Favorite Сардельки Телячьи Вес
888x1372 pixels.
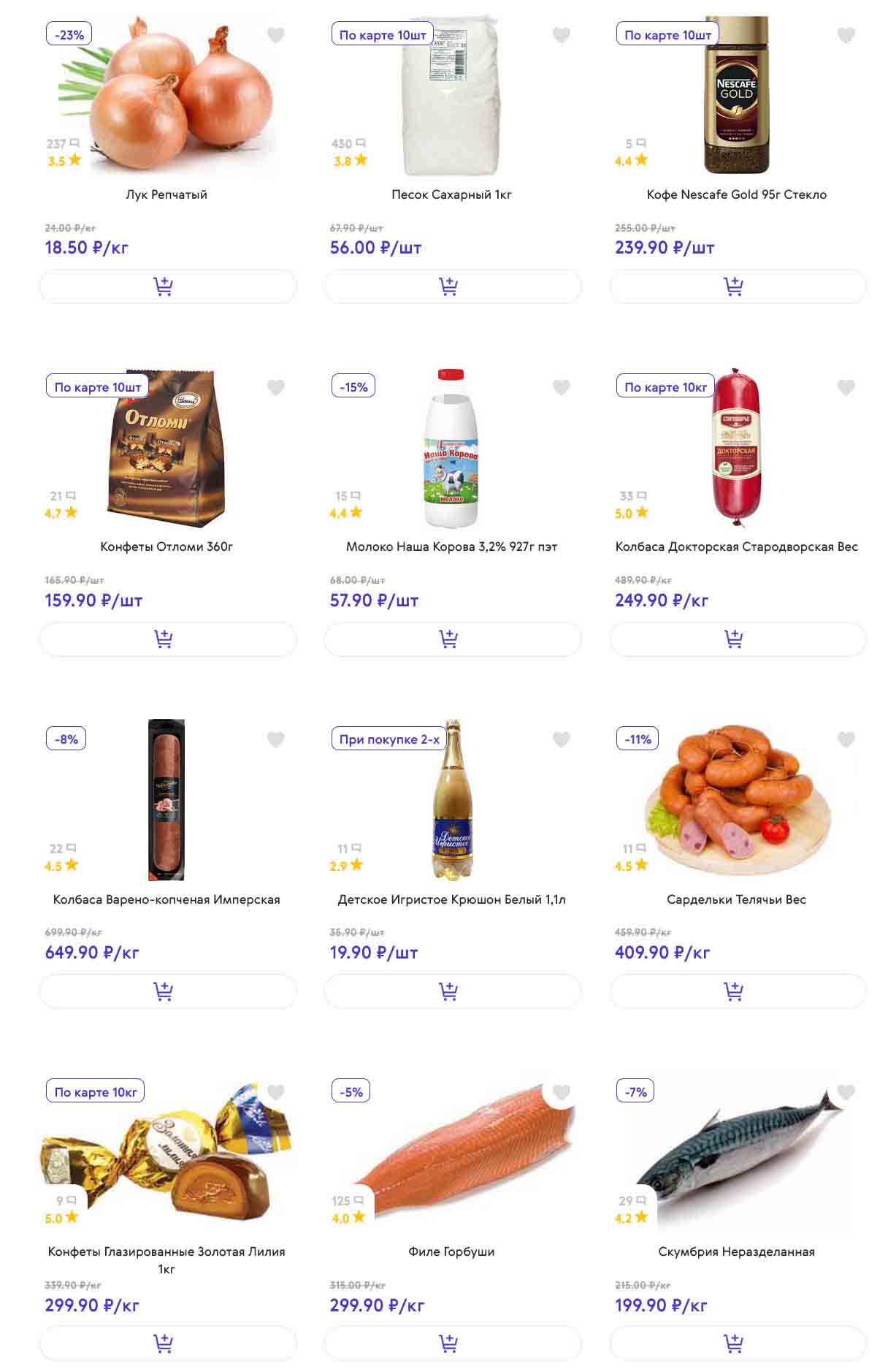(846, 739)
